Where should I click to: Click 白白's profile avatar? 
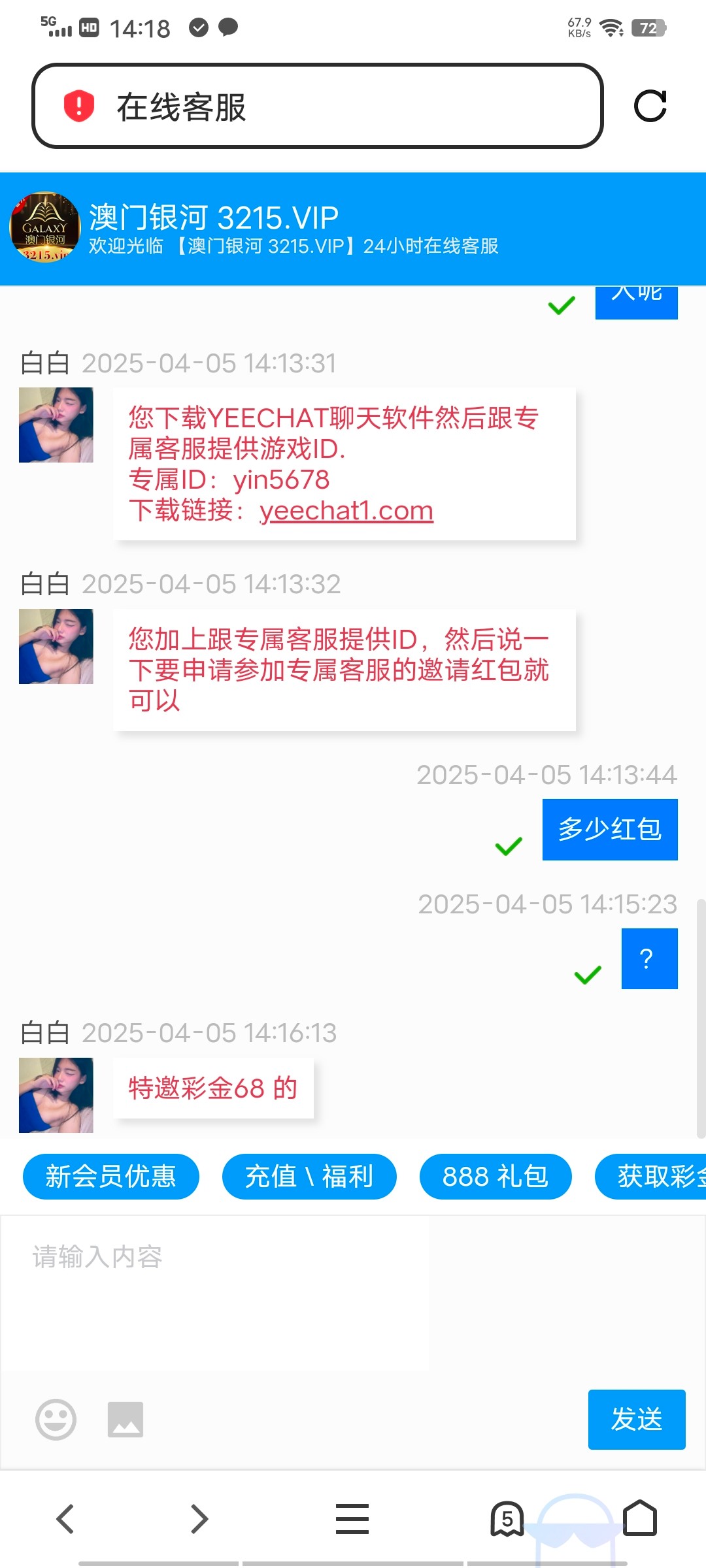coord(55,425)
